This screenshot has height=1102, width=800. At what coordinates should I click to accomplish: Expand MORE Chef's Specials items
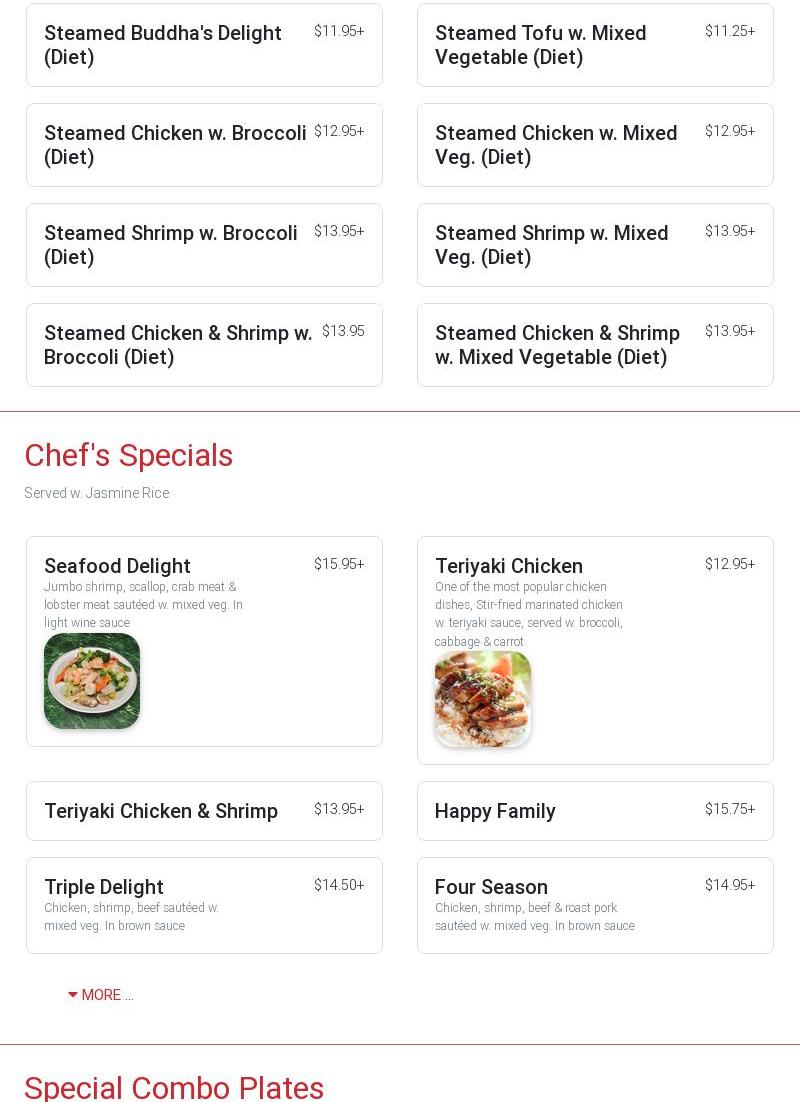(101, 995)
